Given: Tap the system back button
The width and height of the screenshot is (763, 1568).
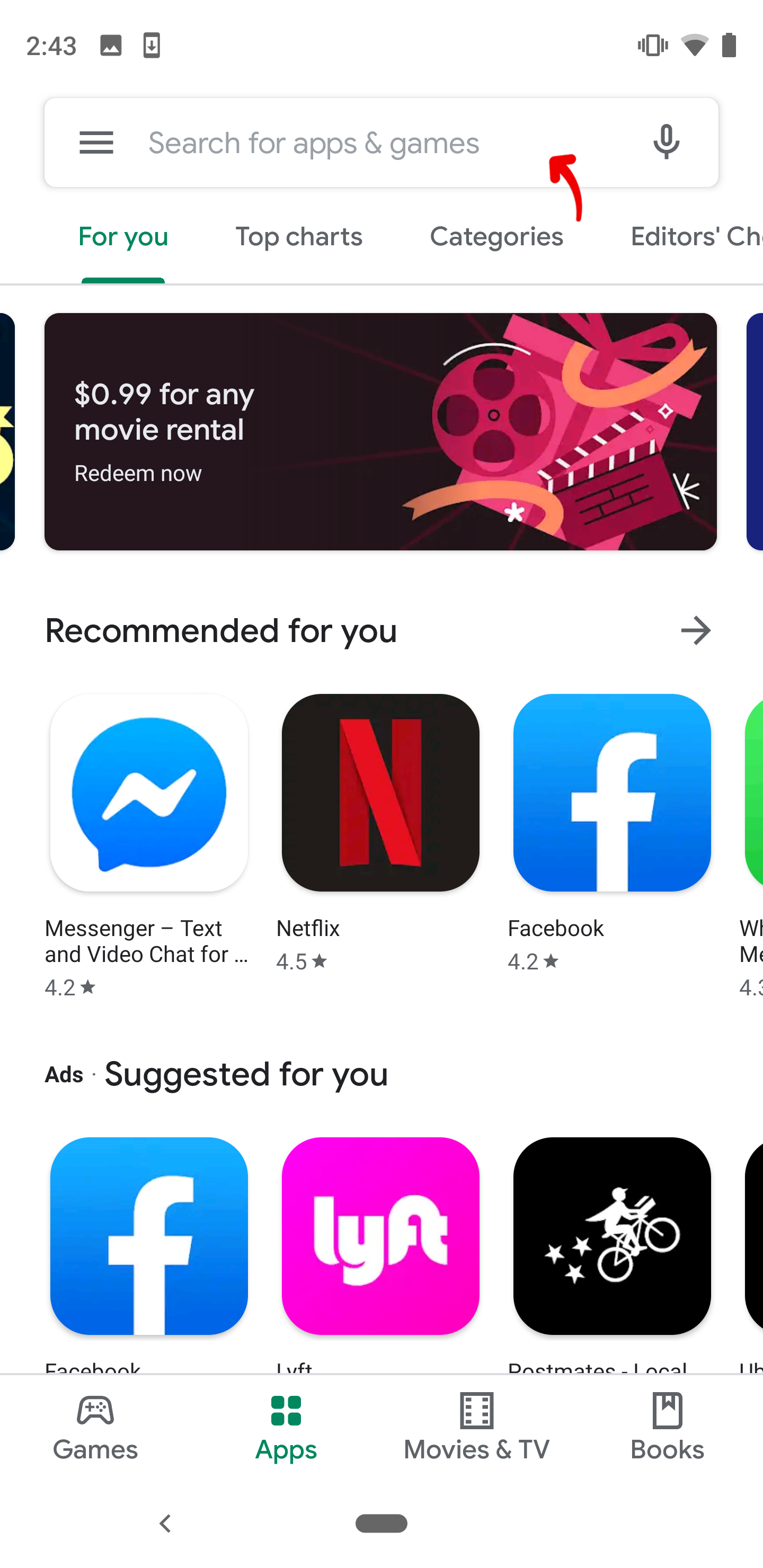Looking at the screenshot, I should 165,1524.
